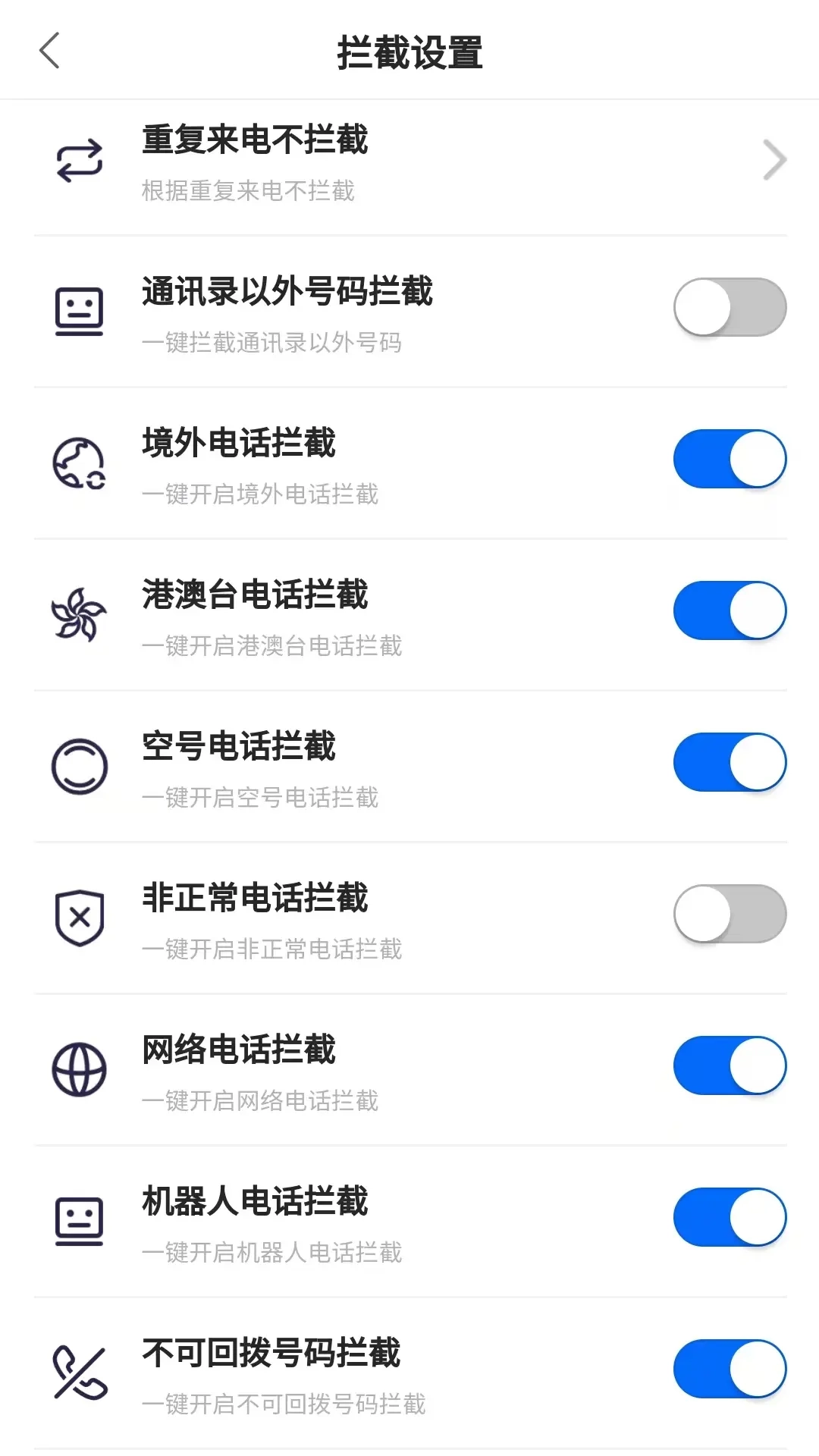Turn off 港澳台电话拦截 switch
The height and width of the screenshot is (1456, 819).
(729, 609)
